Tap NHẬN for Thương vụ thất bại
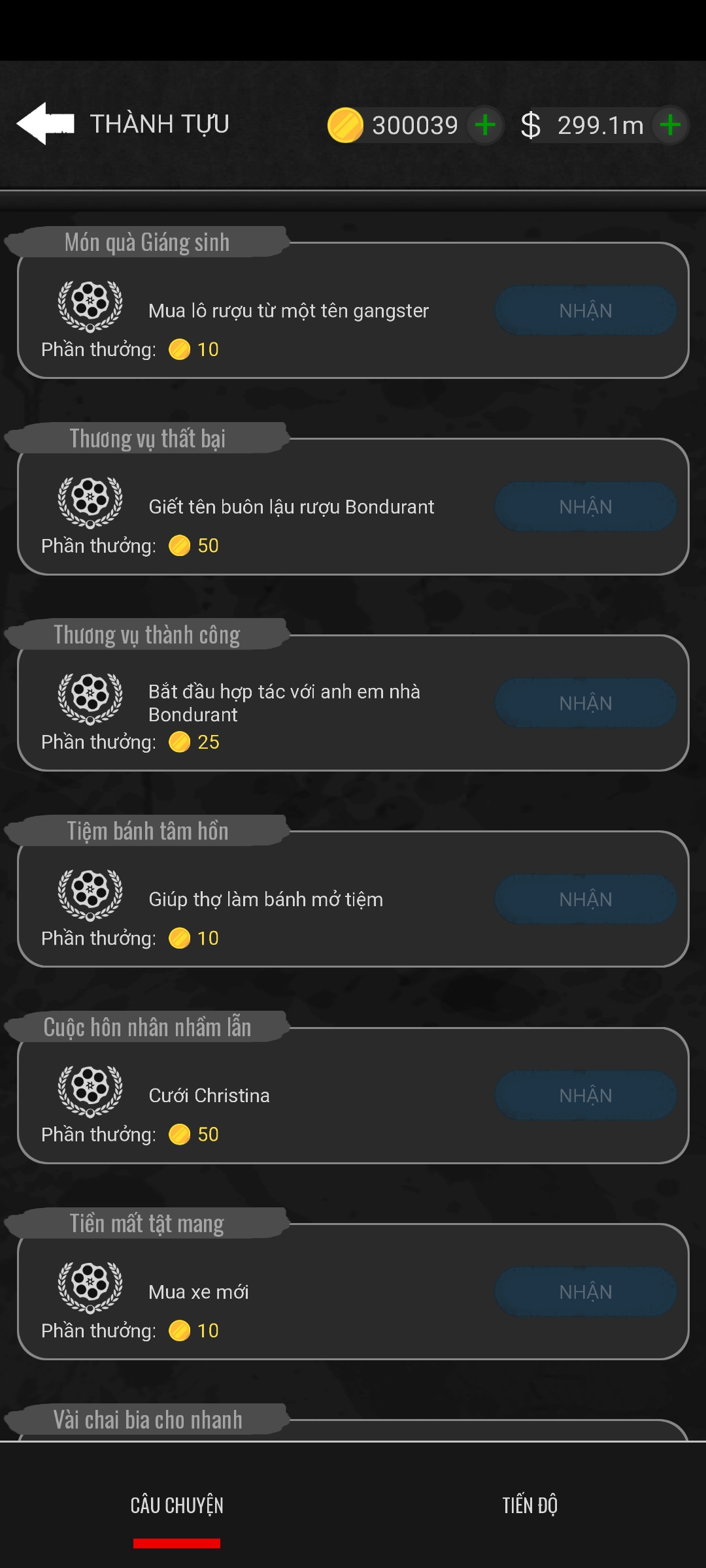The height and width of the screenshot is (1568, 706). (585, 506)
